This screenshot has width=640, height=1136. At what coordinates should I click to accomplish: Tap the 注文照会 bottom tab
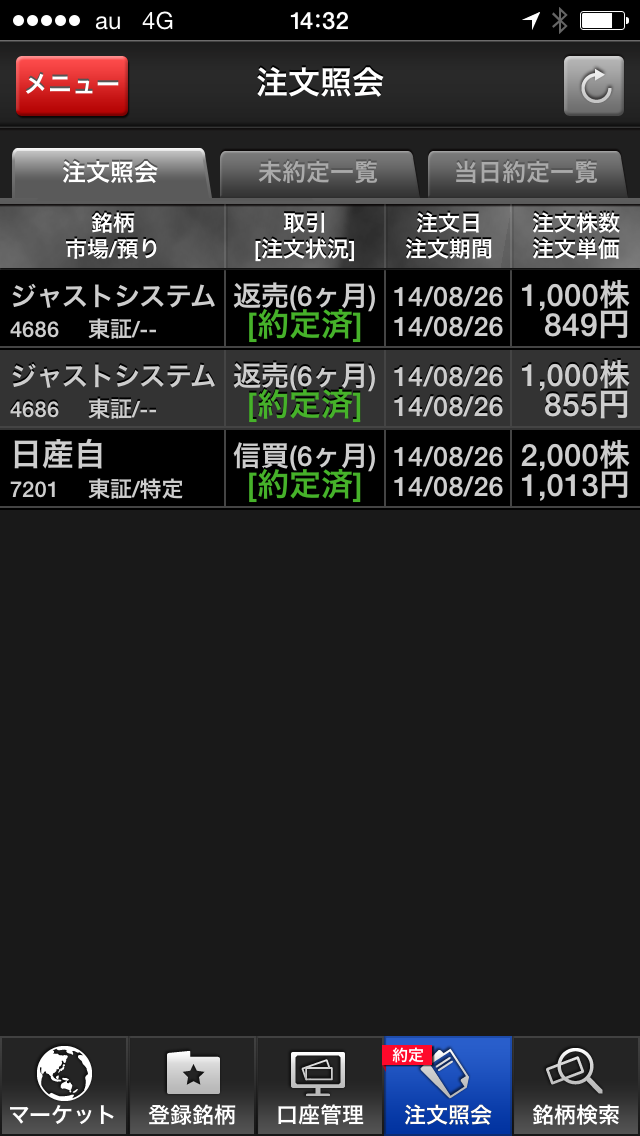[x=448, y=1085]
